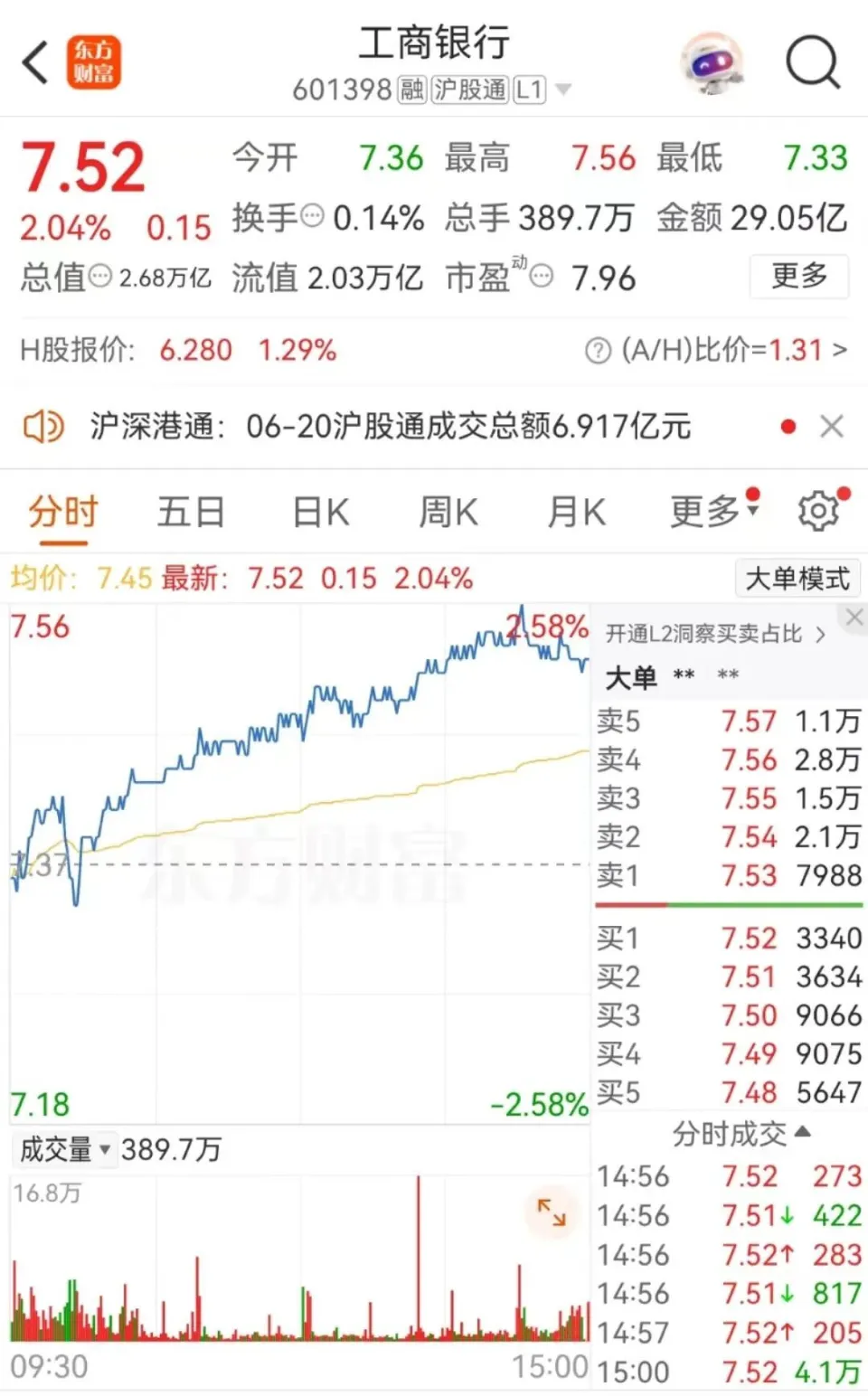The image size is (868, 1396).
Task: Tap the 更多 button beside 市盈
Action: pos(799,276)
